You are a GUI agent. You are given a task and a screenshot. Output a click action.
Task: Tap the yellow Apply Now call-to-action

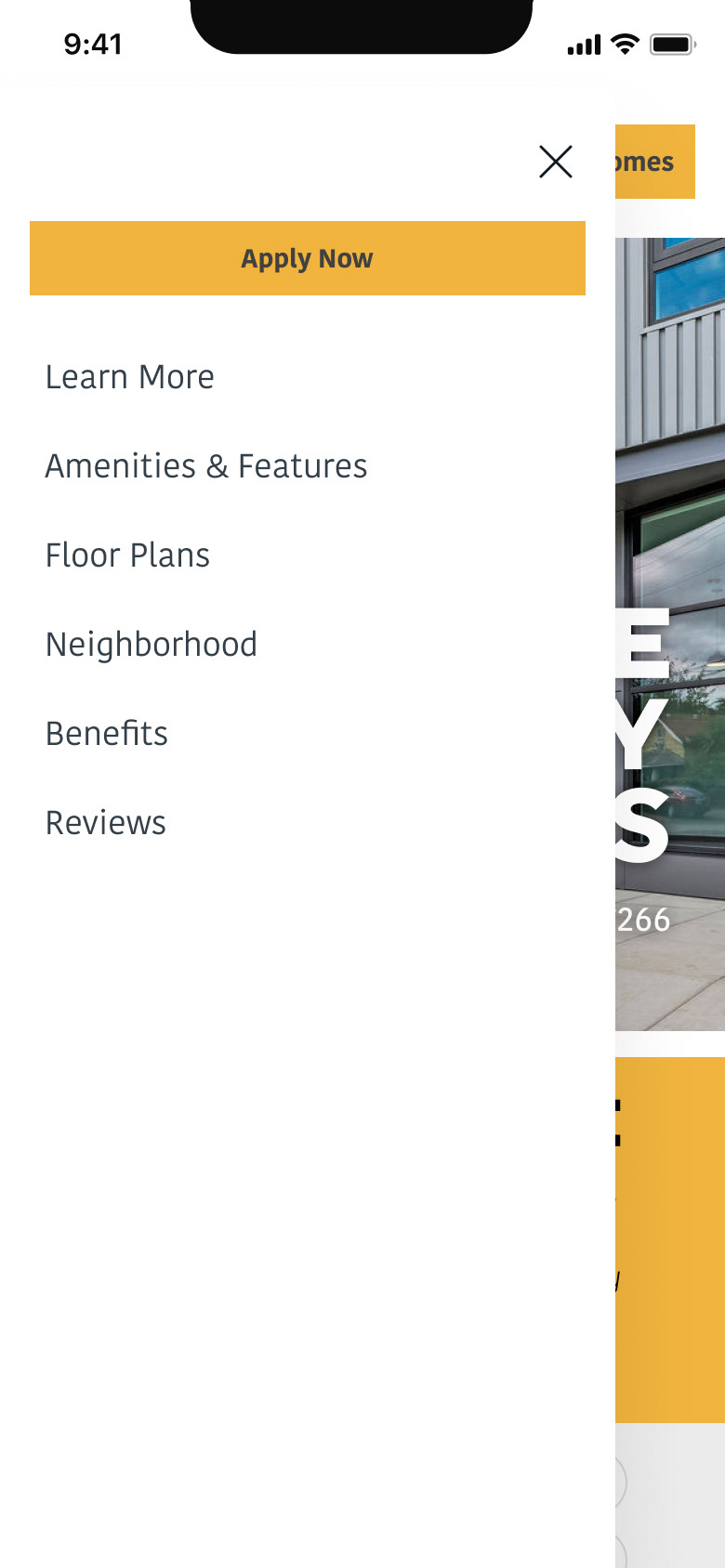pos(307,258)
